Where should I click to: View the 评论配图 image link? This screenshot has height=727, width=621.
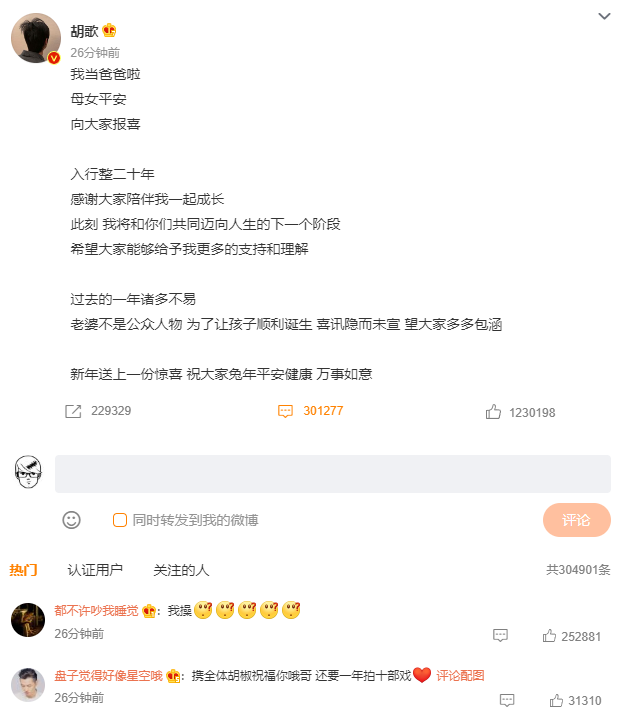tap(460, 676)
